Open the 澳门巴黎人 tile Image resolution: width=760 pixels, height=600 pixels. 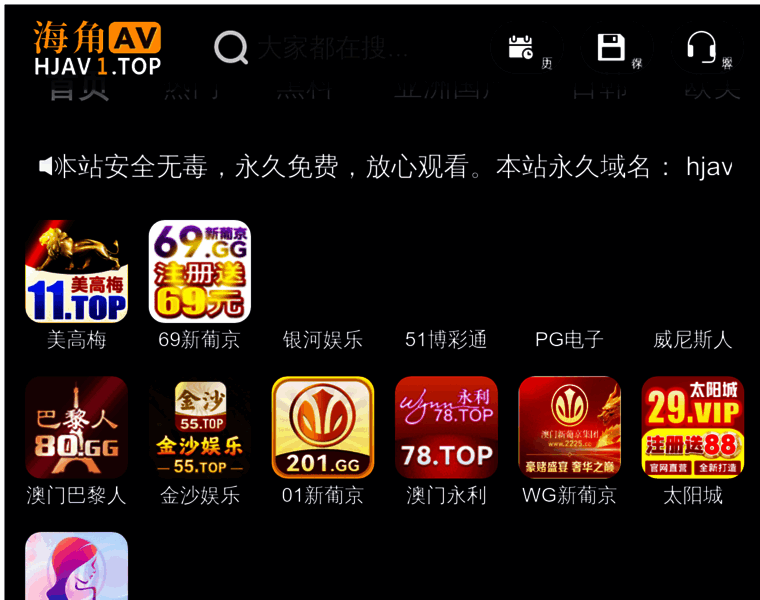76,428
